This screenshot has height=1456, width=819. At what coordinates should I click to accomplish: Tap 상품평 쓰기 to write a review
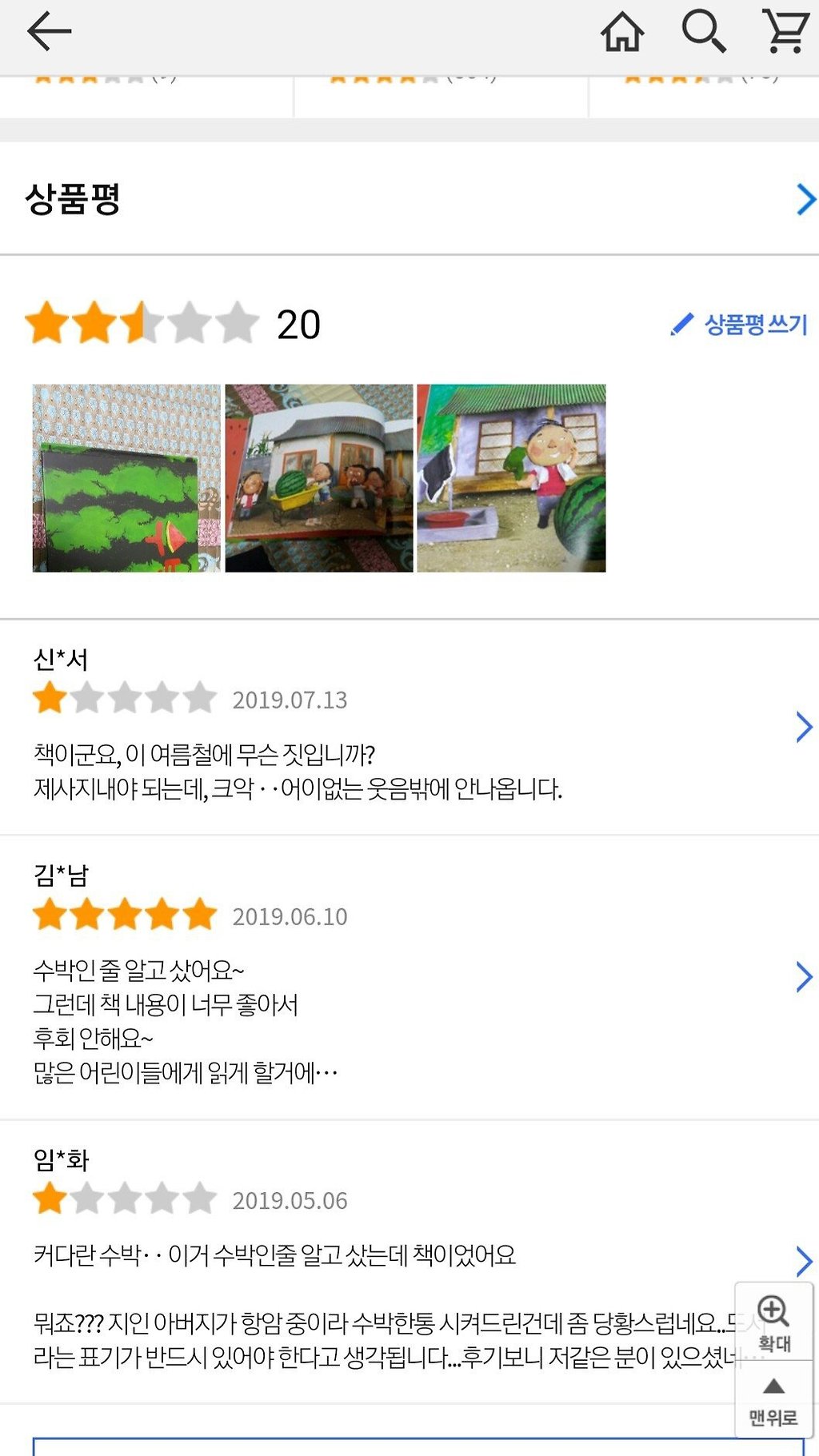point(739,324)
